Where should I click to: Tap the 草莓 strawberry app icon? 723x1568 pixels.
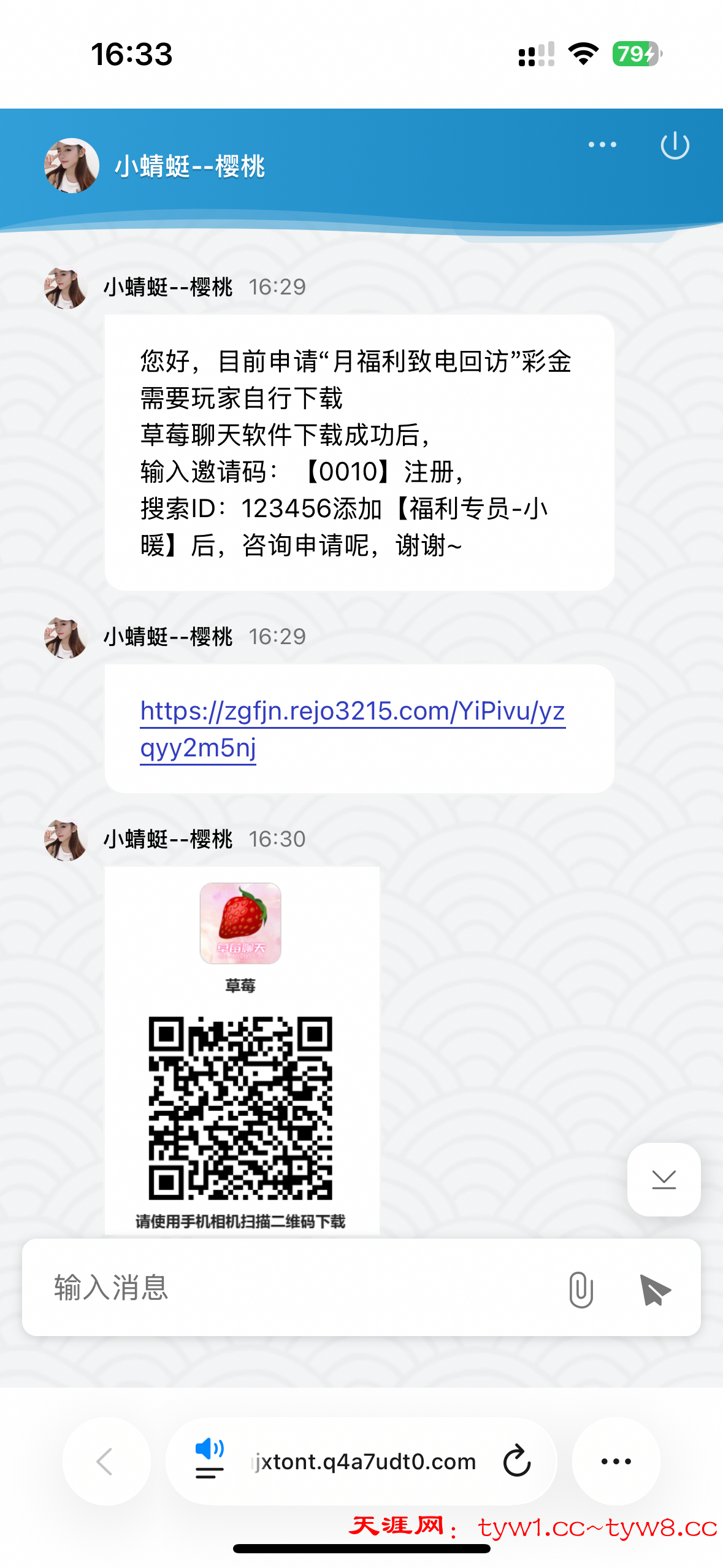[240, 922]
